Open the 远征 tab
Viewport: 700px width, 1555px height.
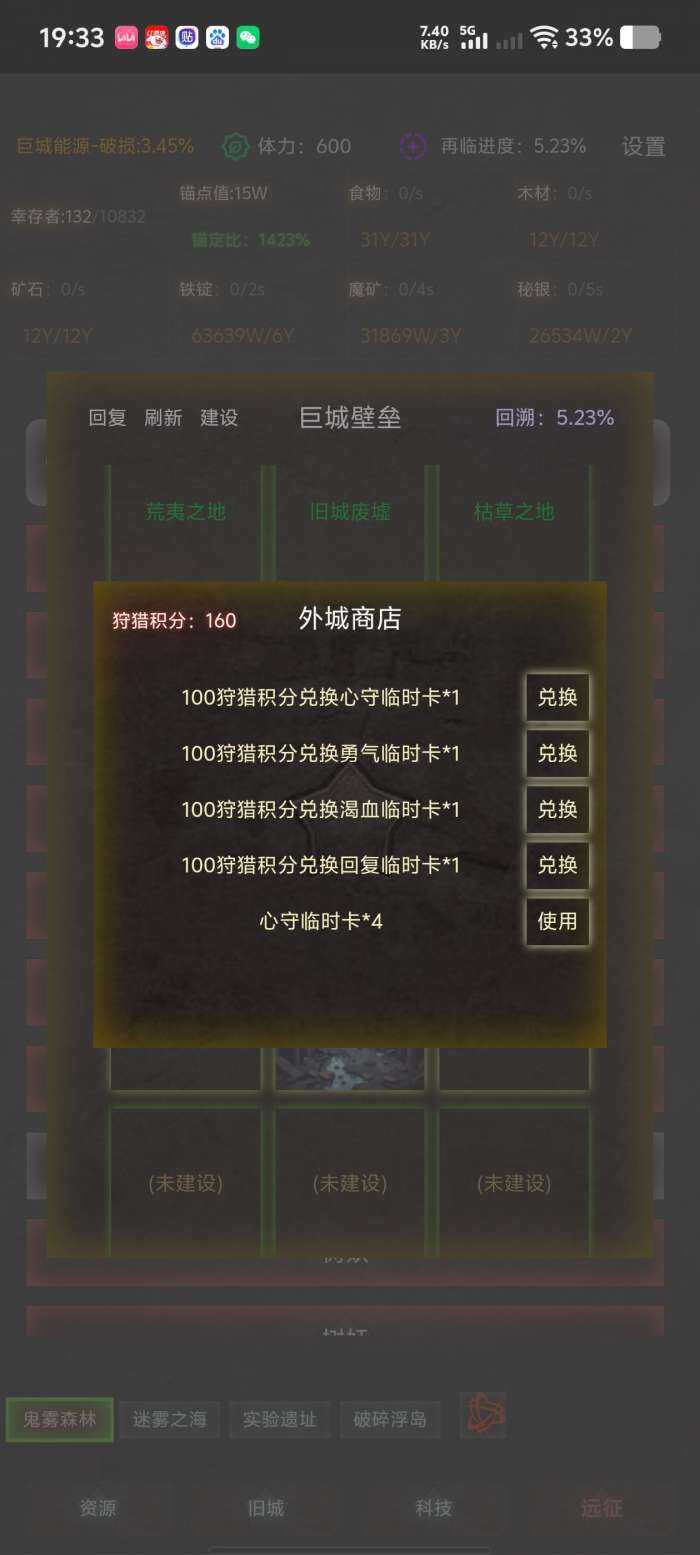coord(602,1509)
